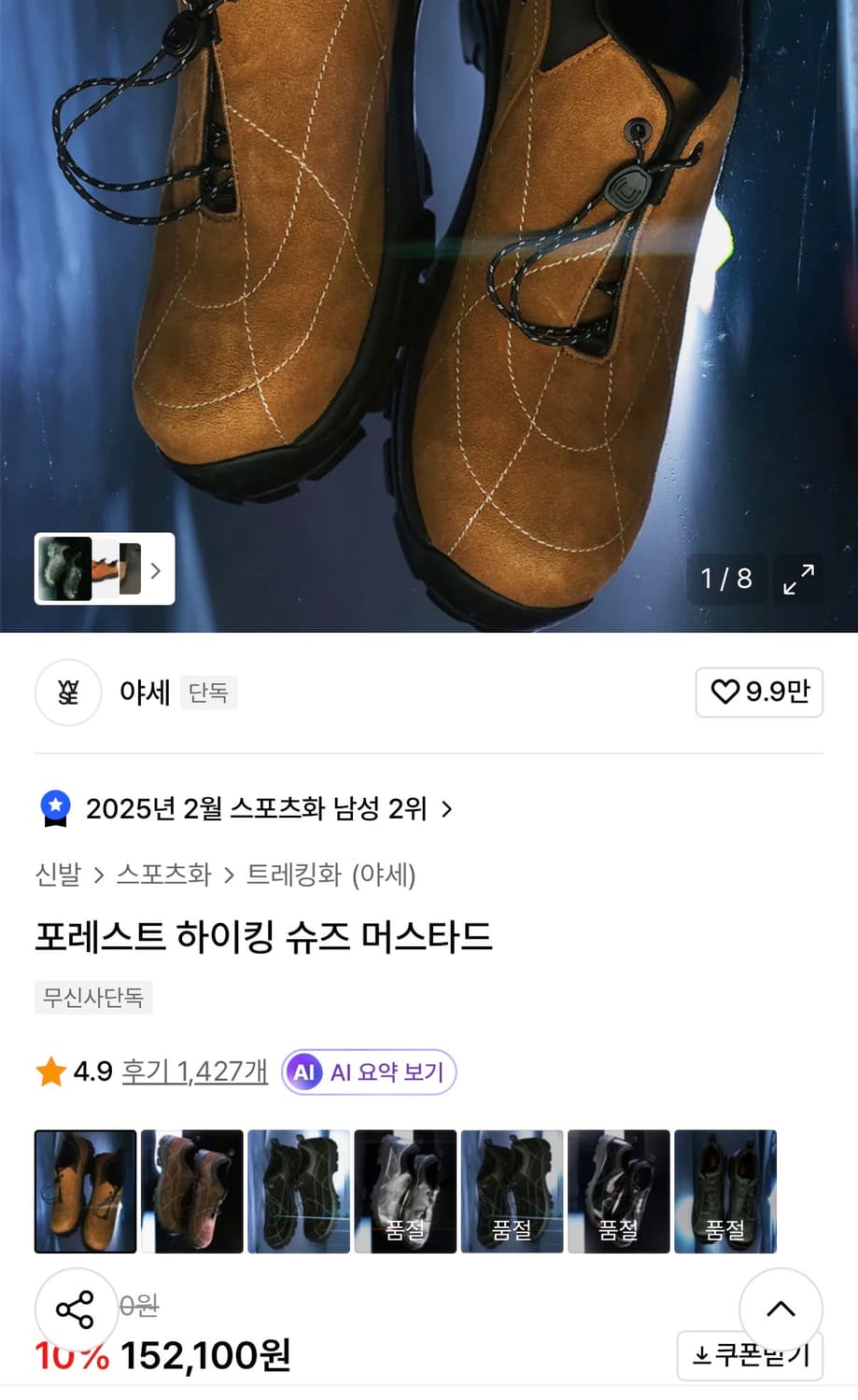The image size is (858, 1400).
Task: Expand the image carousel with the right chevron
Action: tap(156, 569)
